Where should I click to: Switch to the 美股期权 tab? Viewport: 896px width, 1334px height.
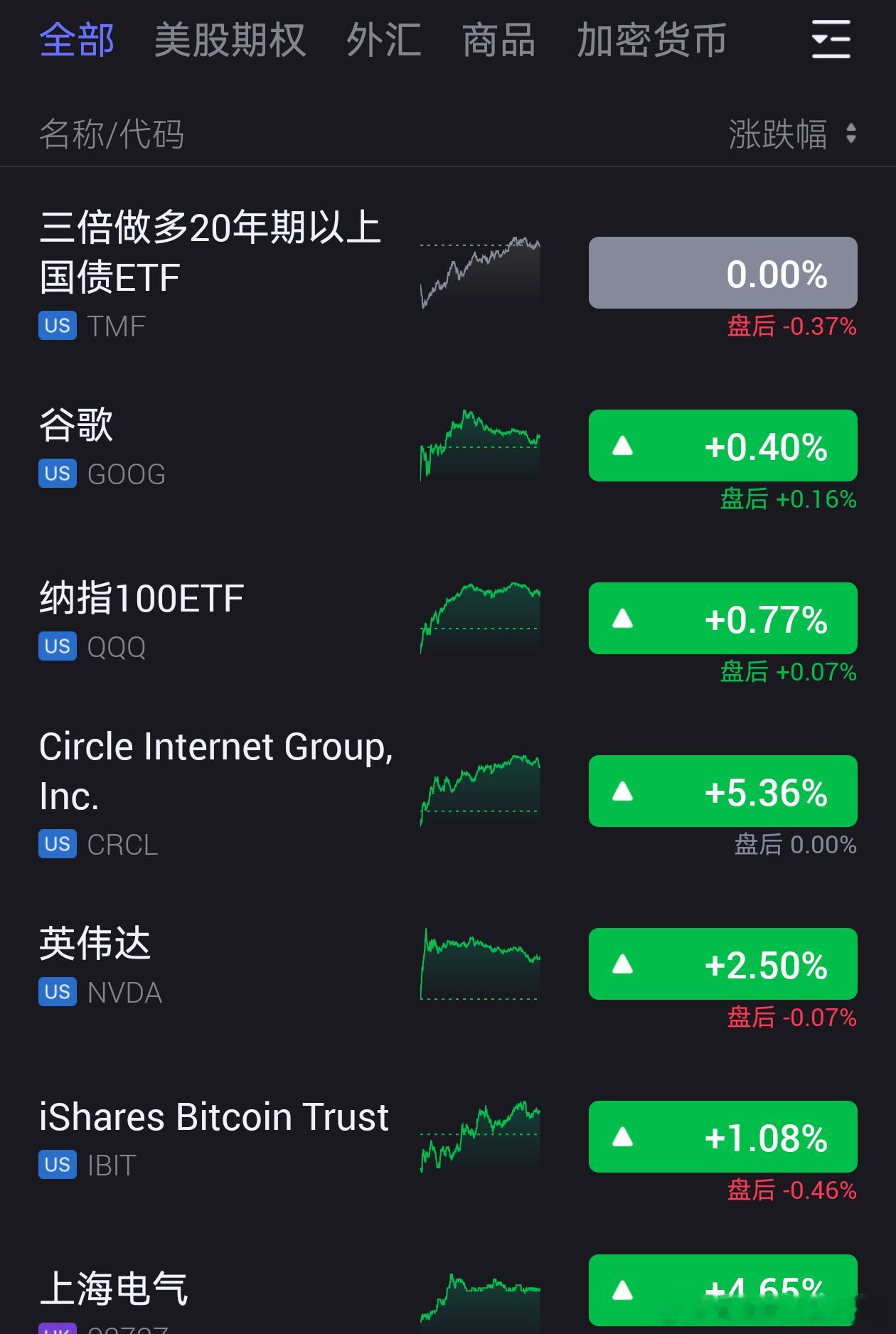click(230, 40)
